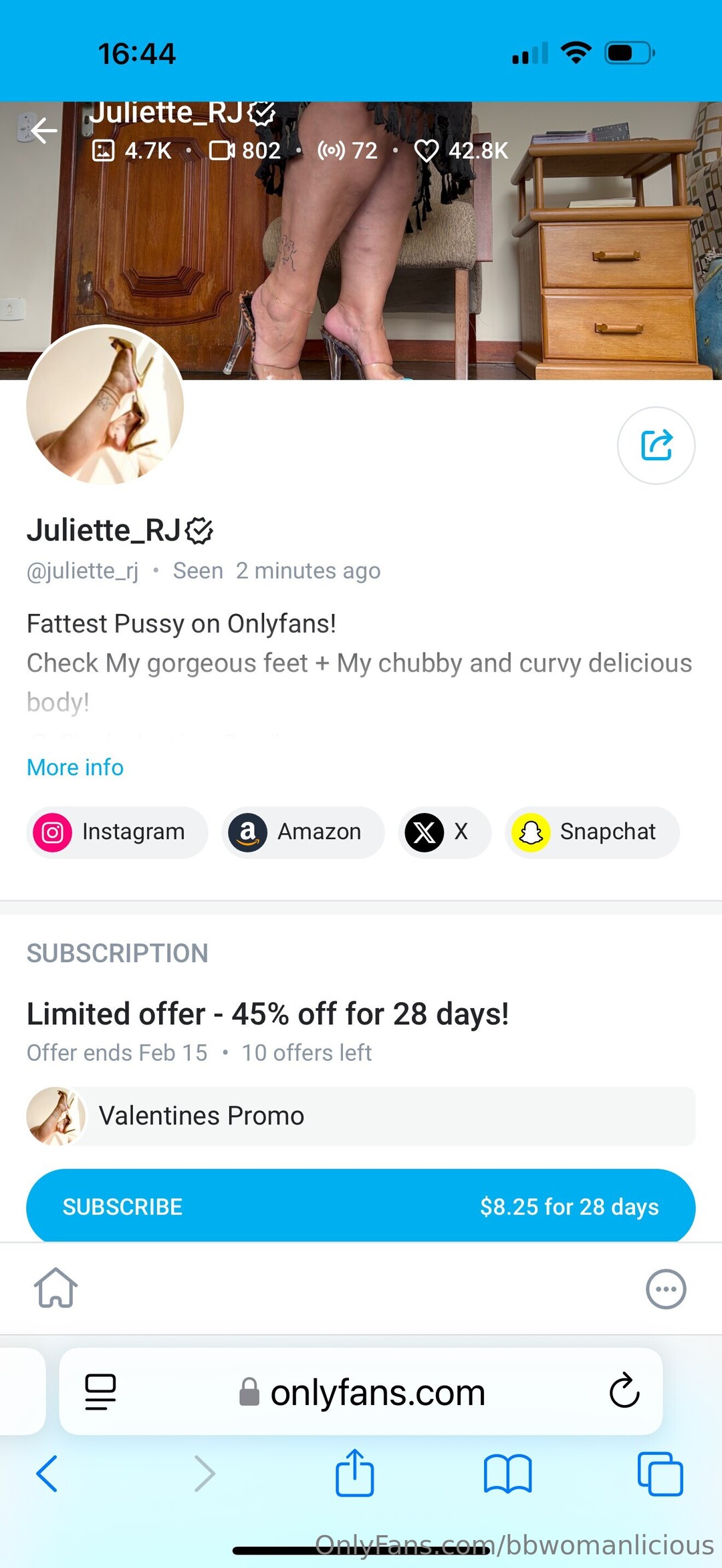The height and width of the screenshot is (1568, 722).
Task: Navigate back in Safari's toolbar
Action: (x=47, y=1473)
